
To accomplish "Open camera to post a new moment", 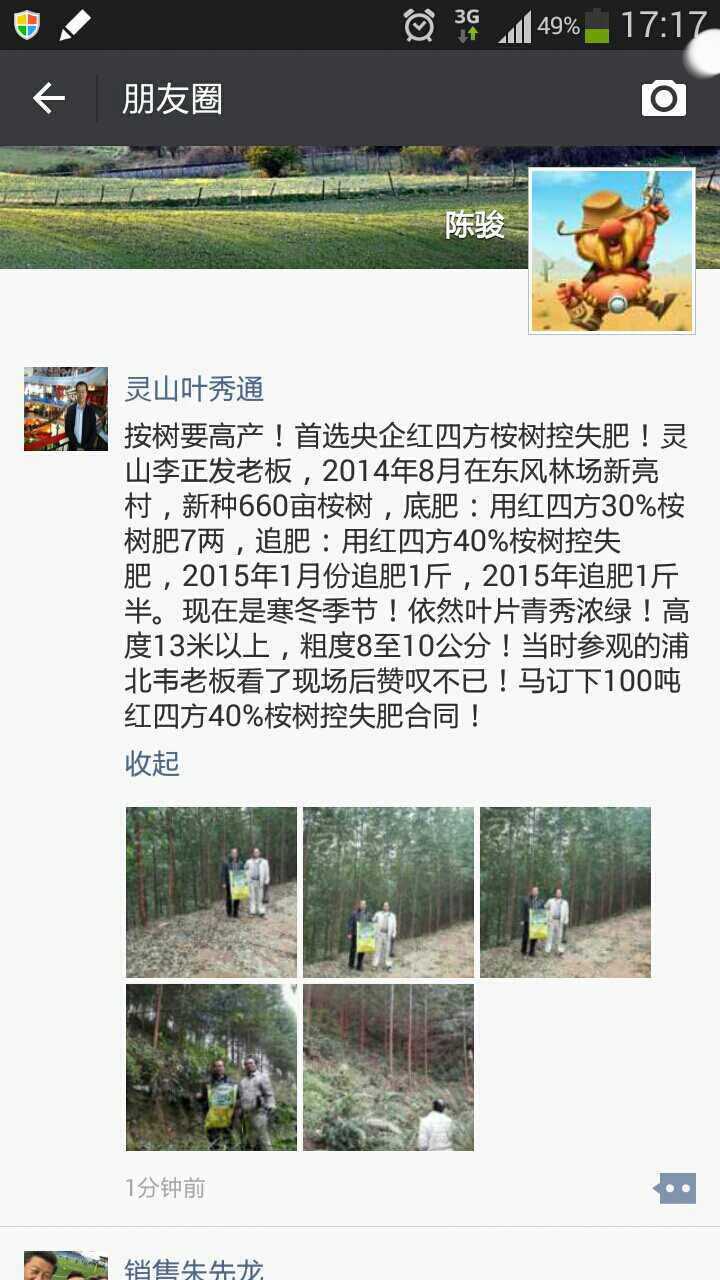I will (663, 98).
